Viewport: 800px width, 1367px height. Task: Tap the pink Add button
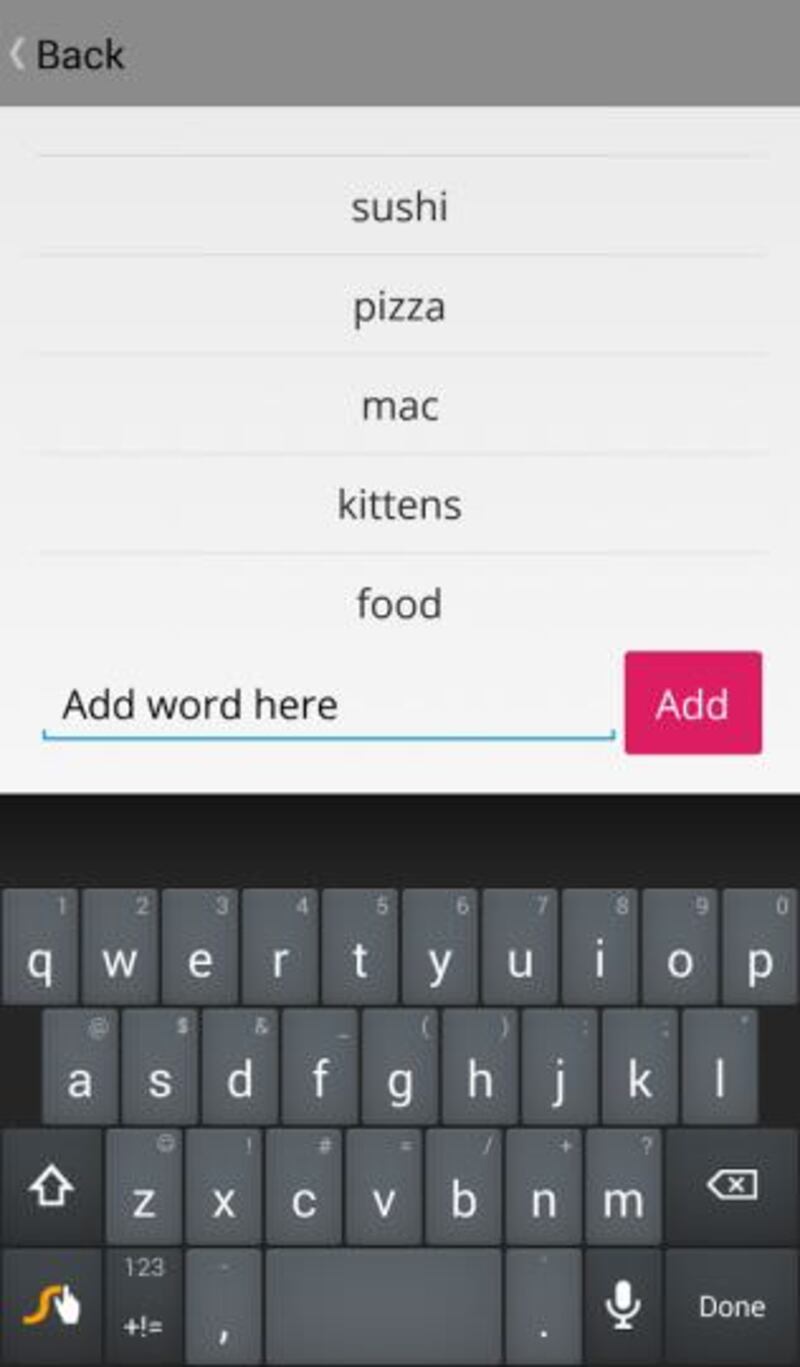693,703
